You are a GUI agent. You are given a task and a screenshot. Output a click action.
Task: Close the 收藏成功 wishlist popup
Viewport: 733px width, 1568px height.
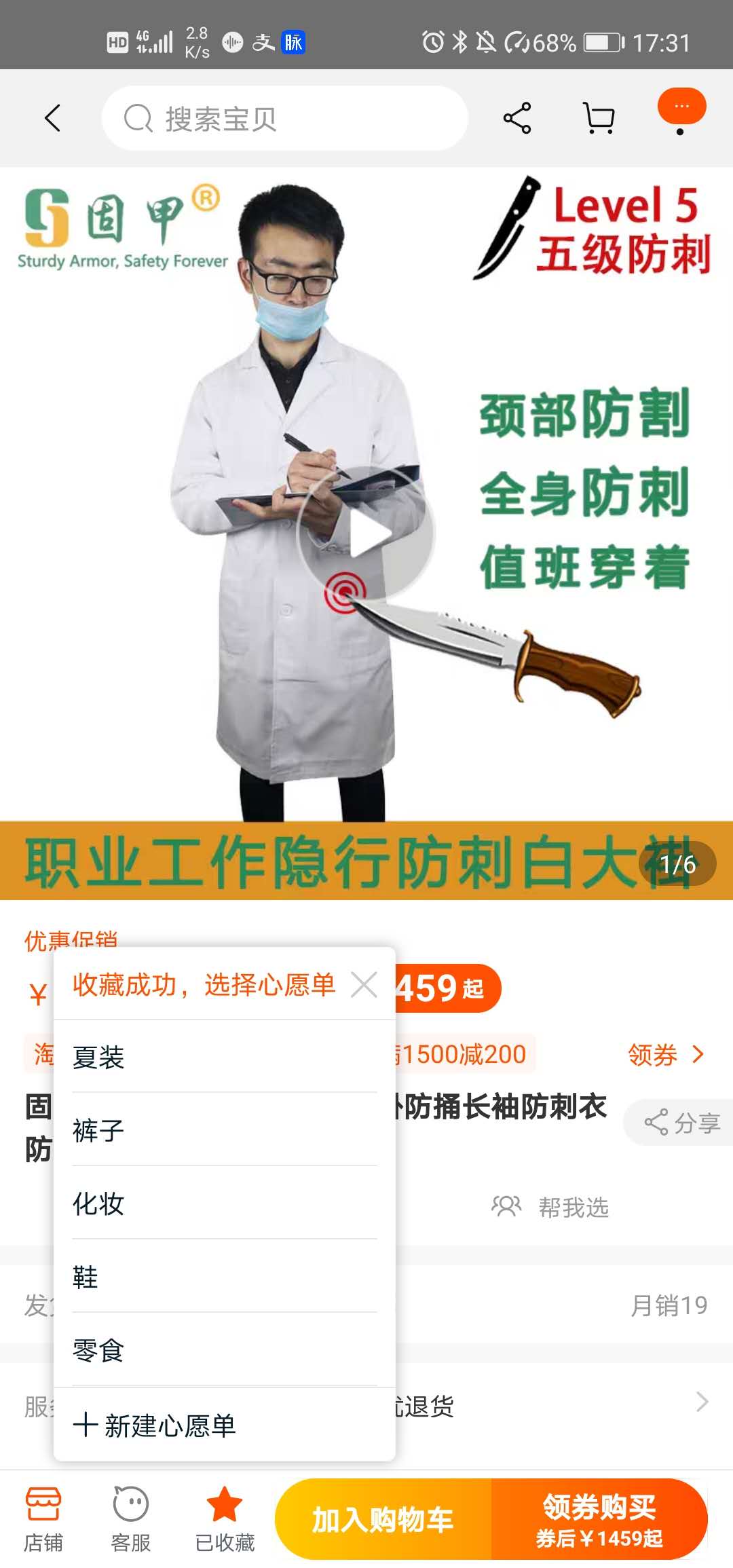click(x=364, y=984)
